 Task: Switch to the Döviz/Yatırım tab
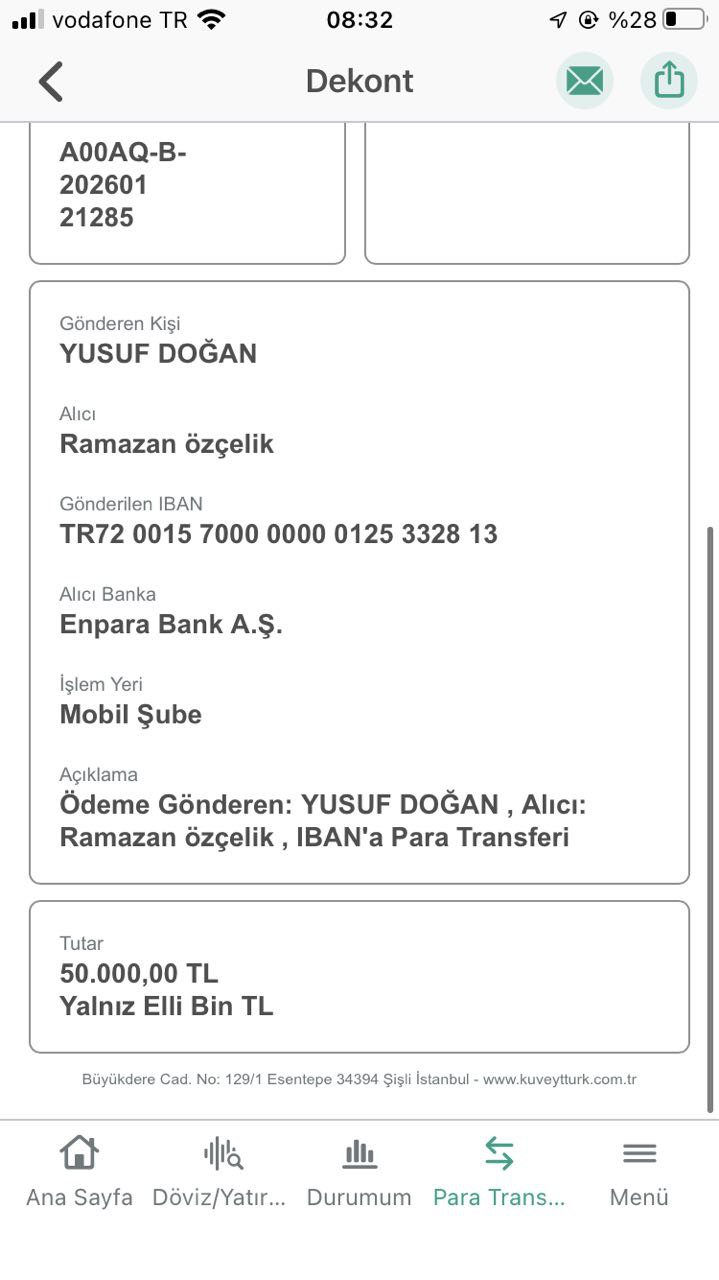[219, 1172]
